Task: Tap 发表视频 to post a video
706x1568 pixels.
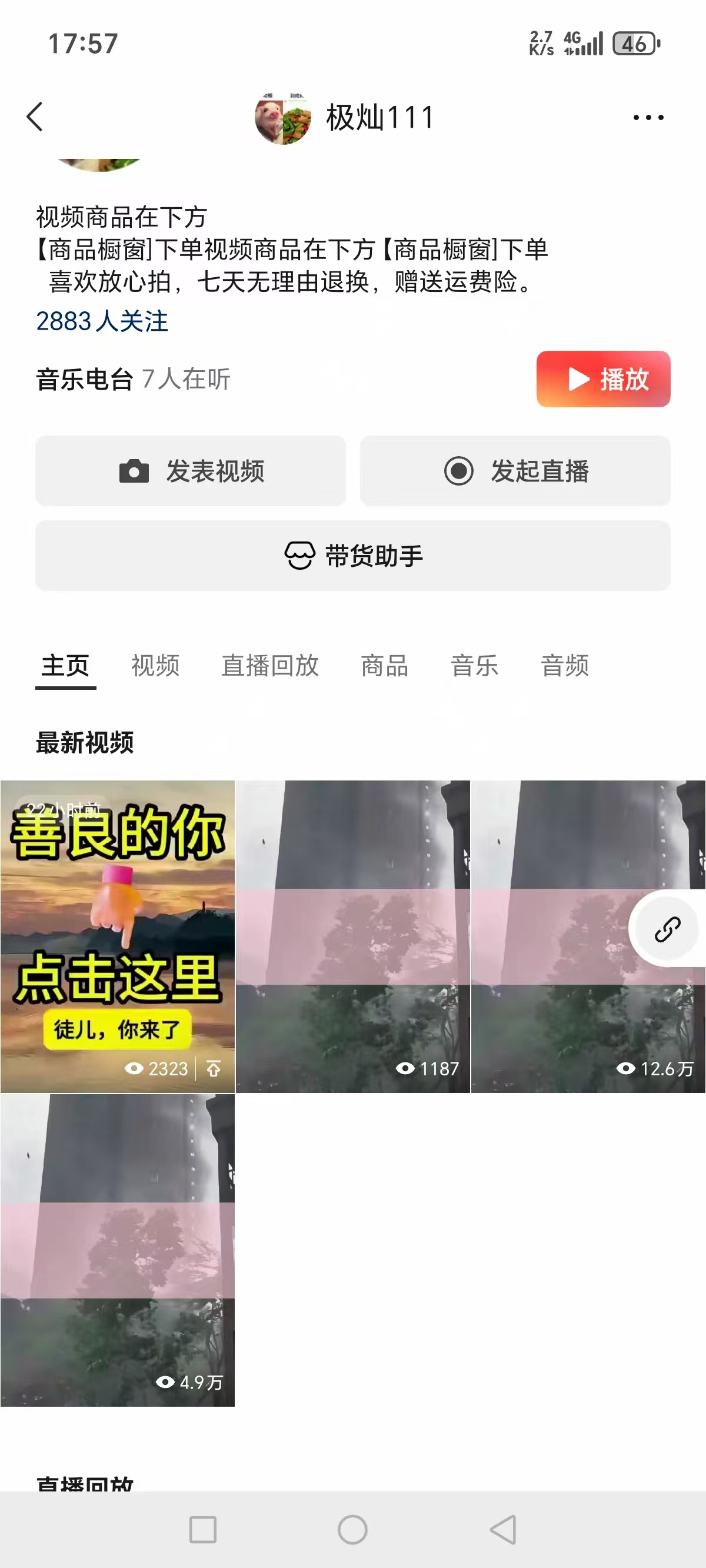Action: click(191, 470)
